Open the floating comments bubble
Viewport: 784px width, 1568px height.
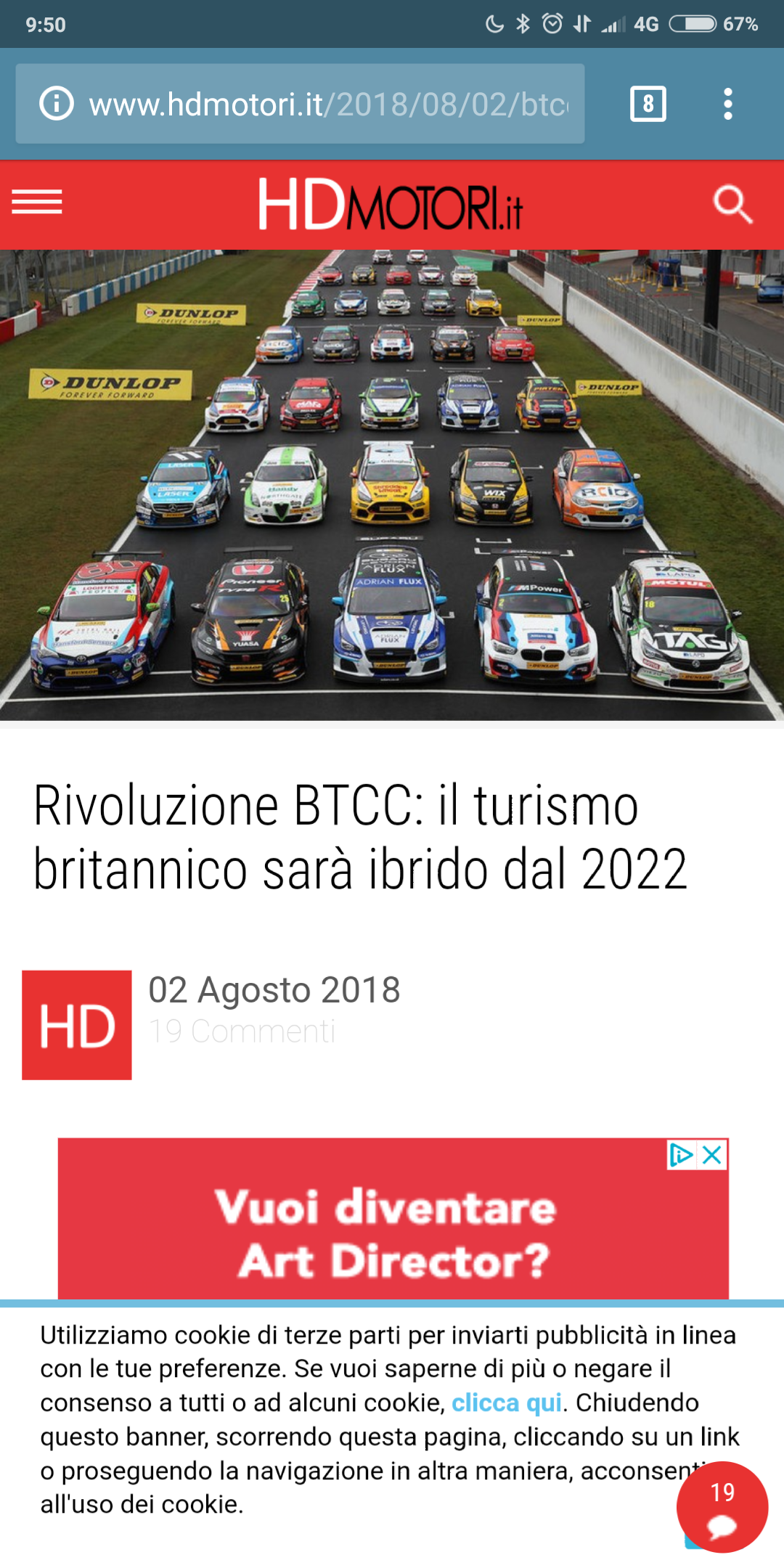(x=722, y=1507)
